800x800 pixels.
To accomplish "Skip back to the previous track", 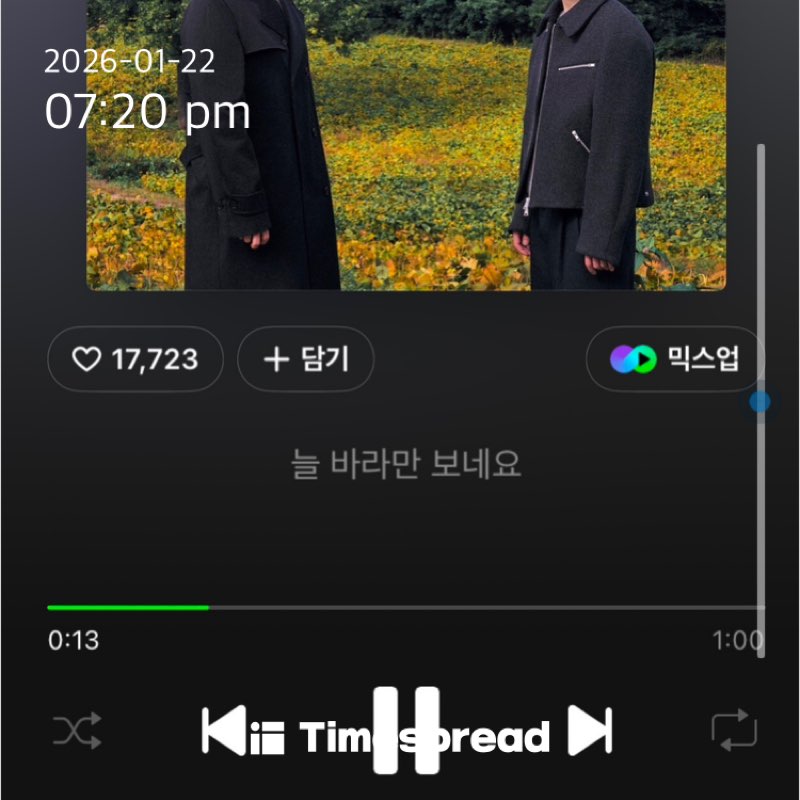I will point(222,731).
